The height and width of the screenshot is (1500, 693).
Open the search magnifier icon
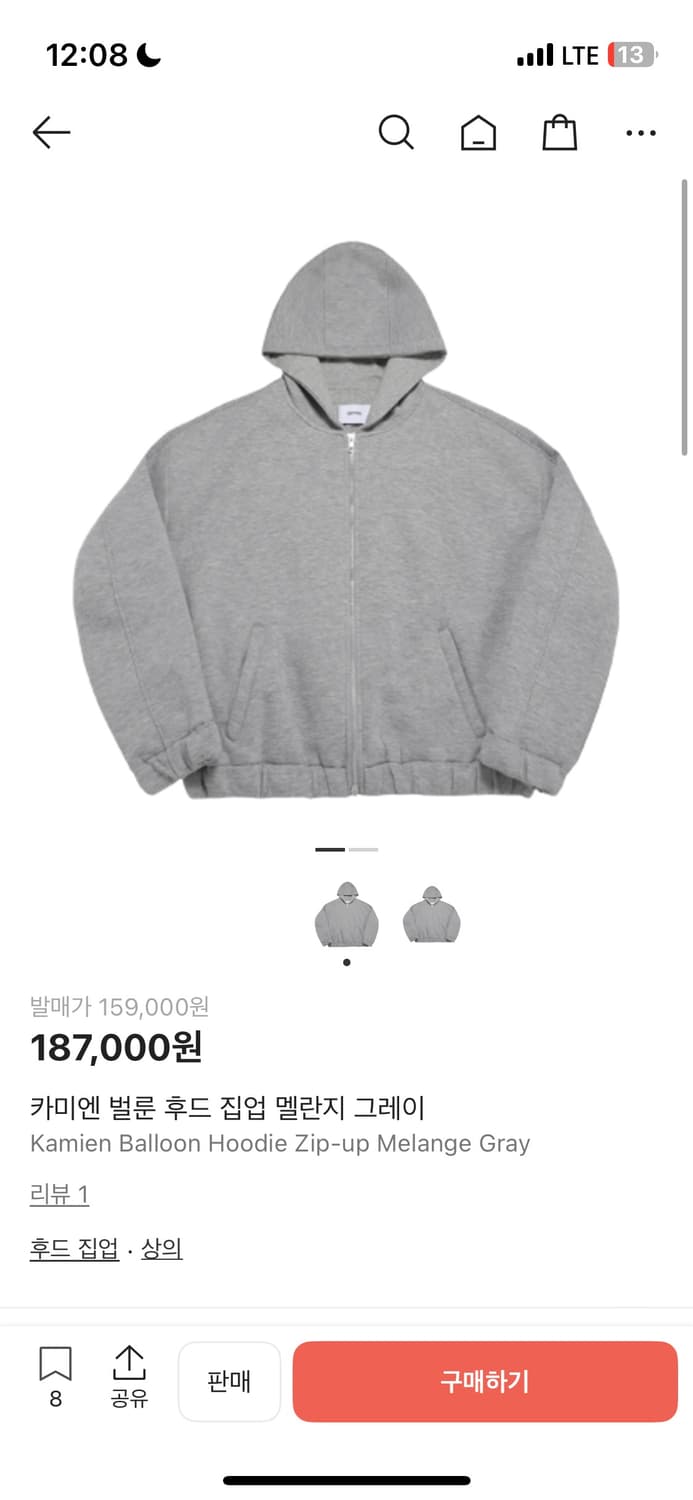coord(396,132)
